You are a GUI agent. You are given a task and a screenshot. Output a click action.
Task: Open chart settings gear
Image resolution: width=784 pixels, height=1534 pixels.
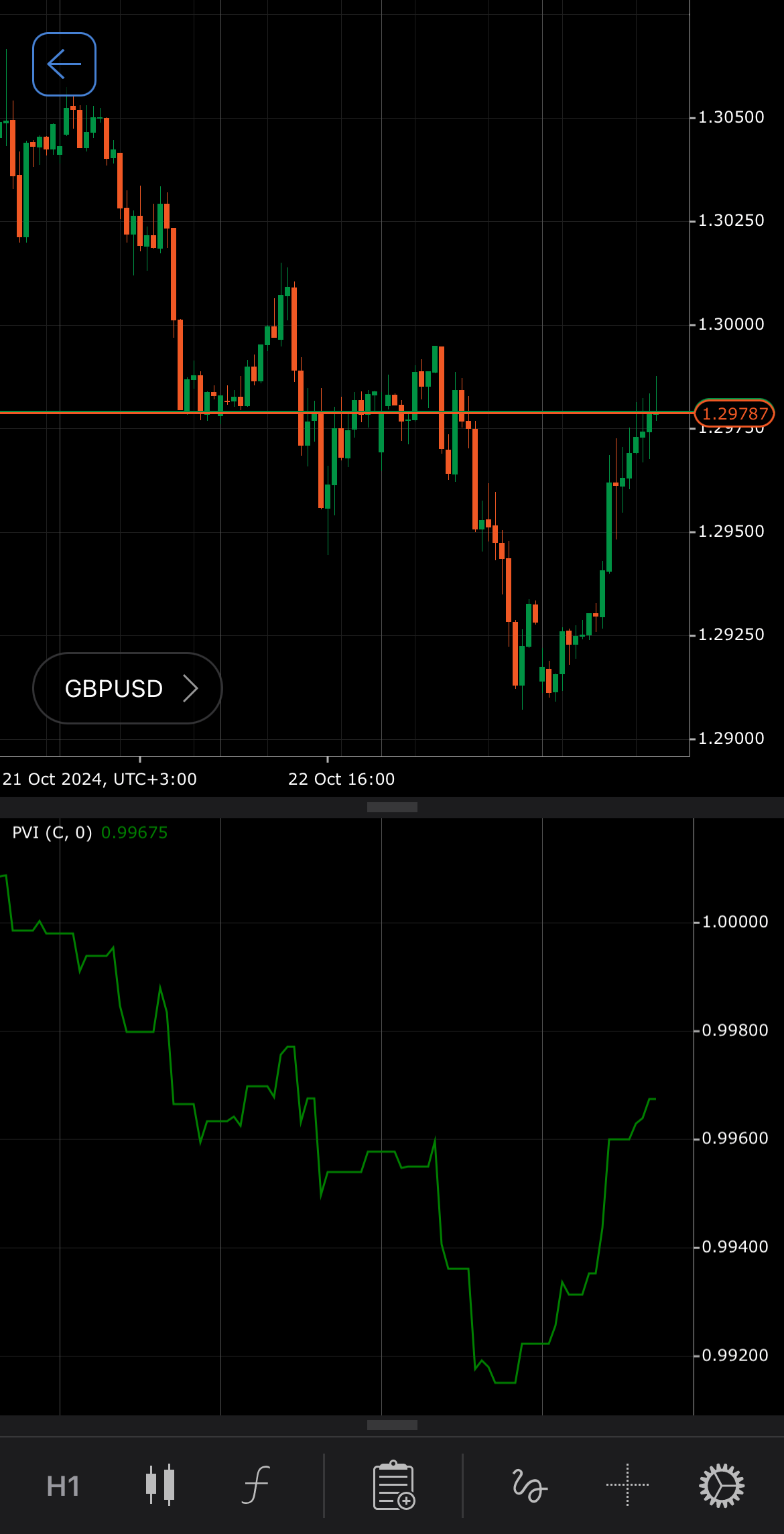(721, 1484)
